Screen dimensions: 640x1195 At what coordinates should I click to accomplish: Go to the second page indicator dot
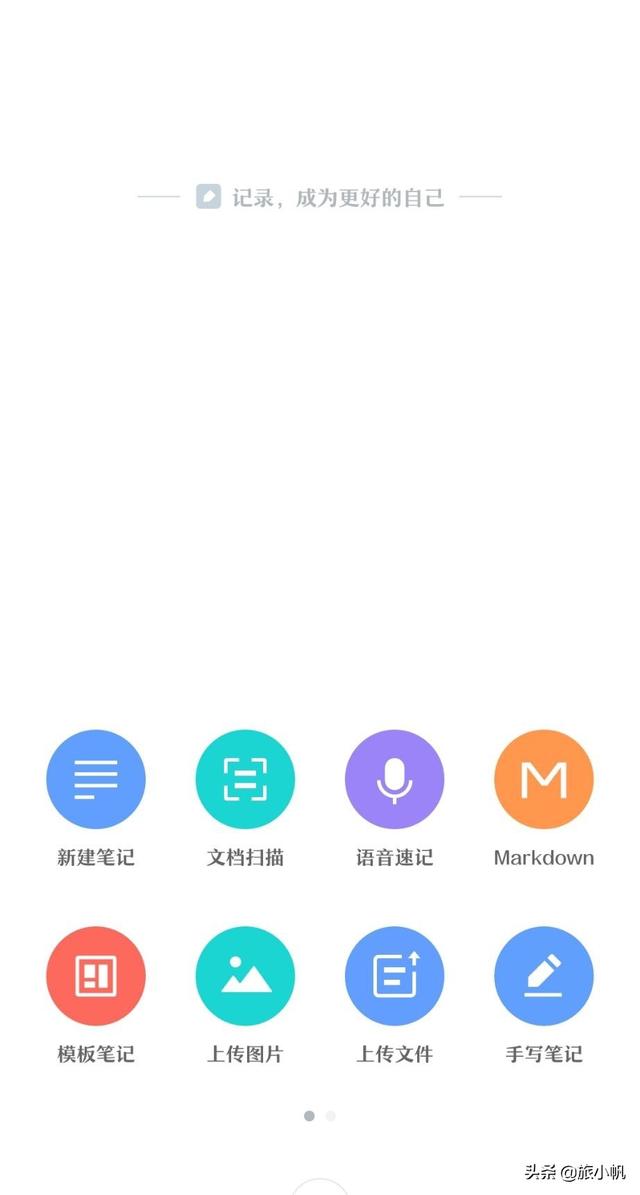(331, 1116)
